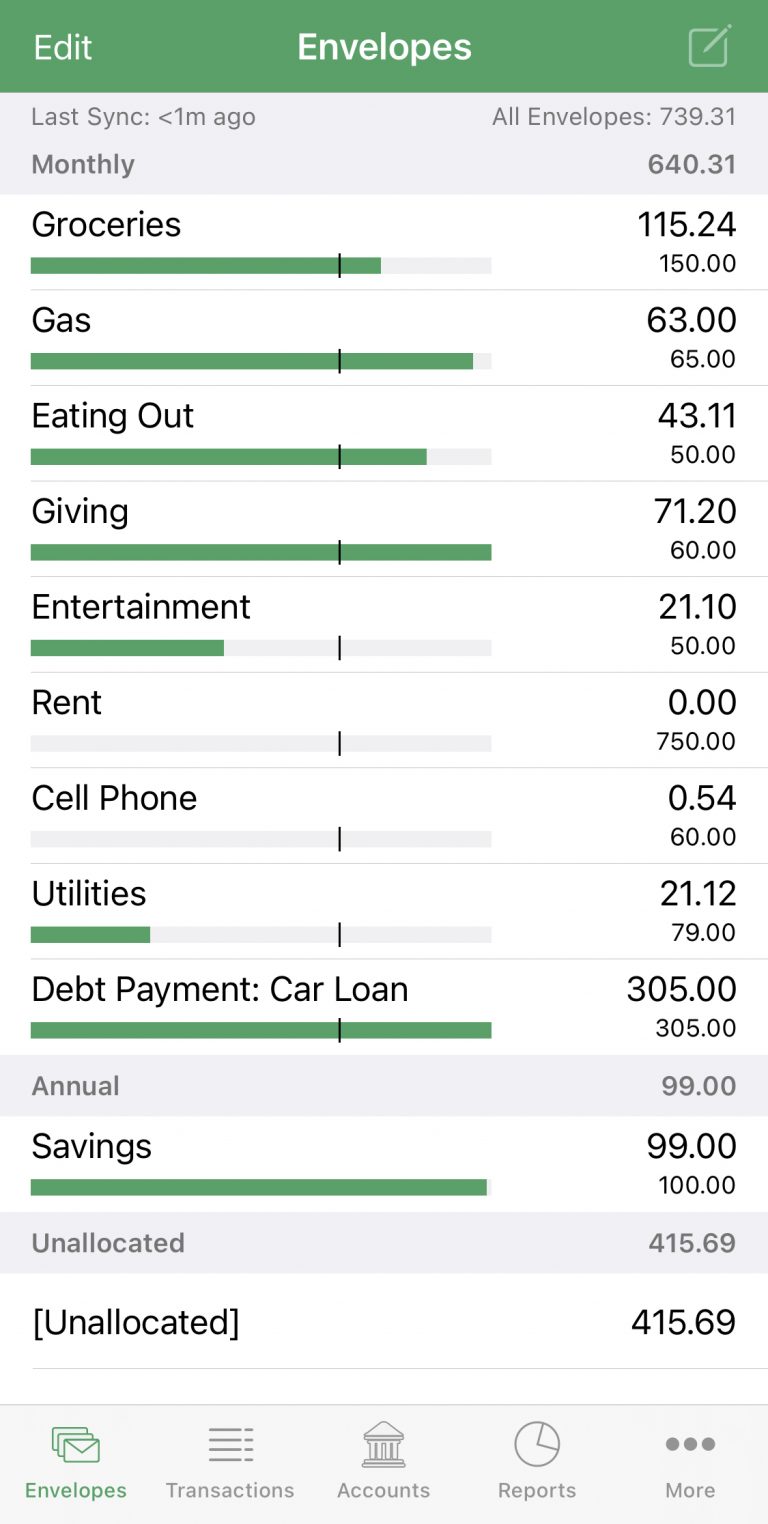Open the More tab
The height and width of the screenshot is (1524, 768).
click(690, 1463)
